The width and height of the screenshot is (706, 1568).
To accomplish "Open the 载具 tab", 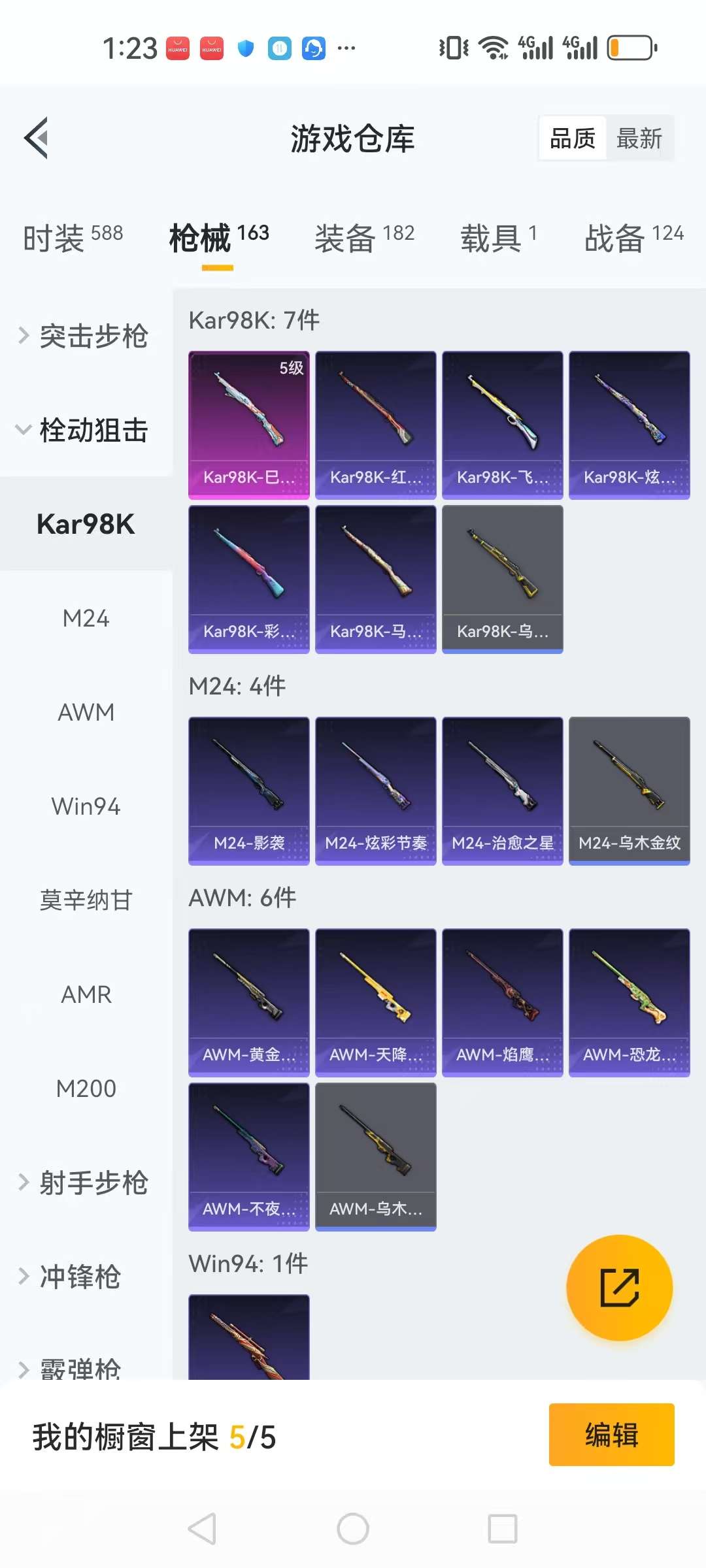I will [x=498, y=237].
